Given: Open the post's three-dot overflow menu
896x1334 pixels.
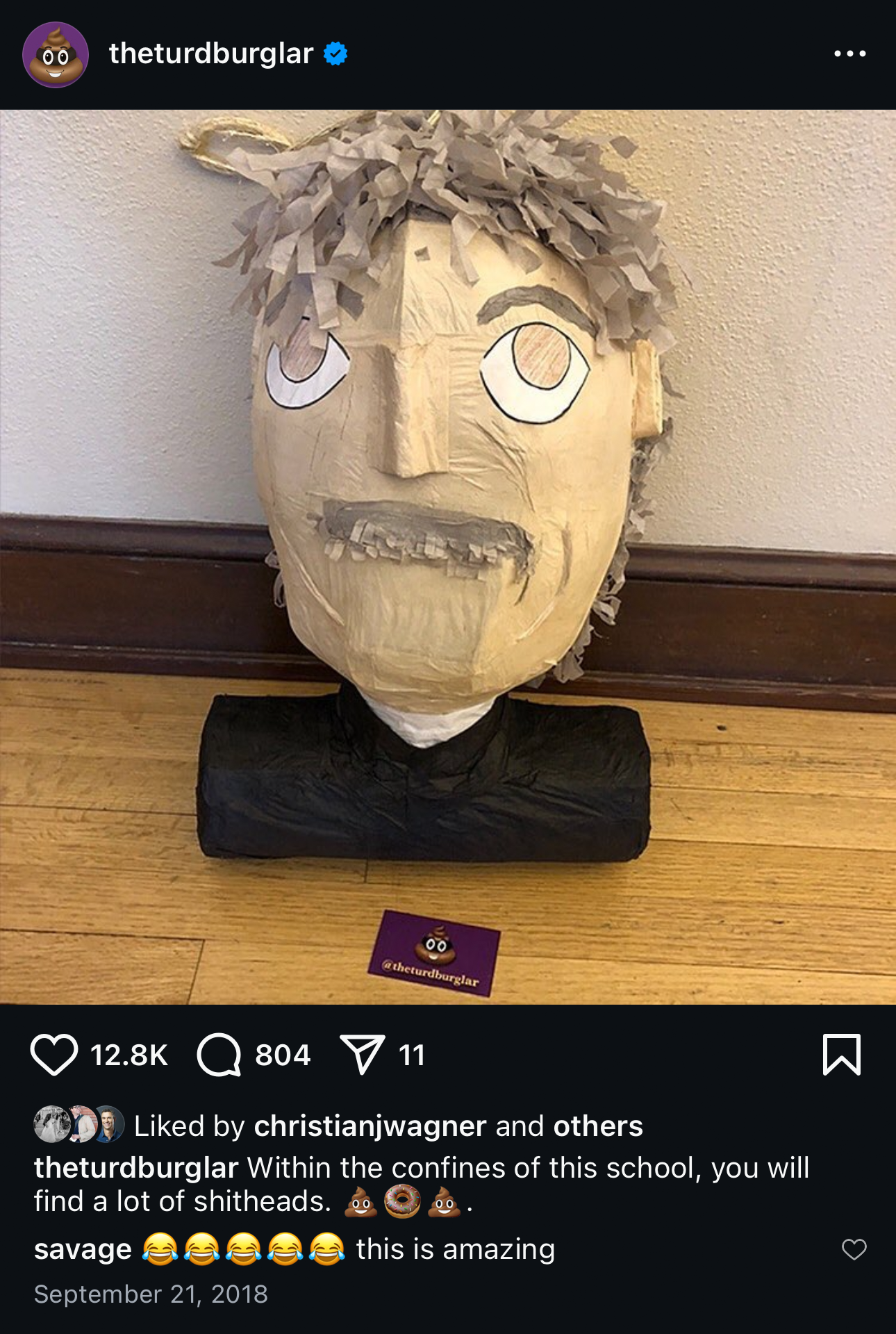Looking at the screenshot, I should click(x=849, y=53).
